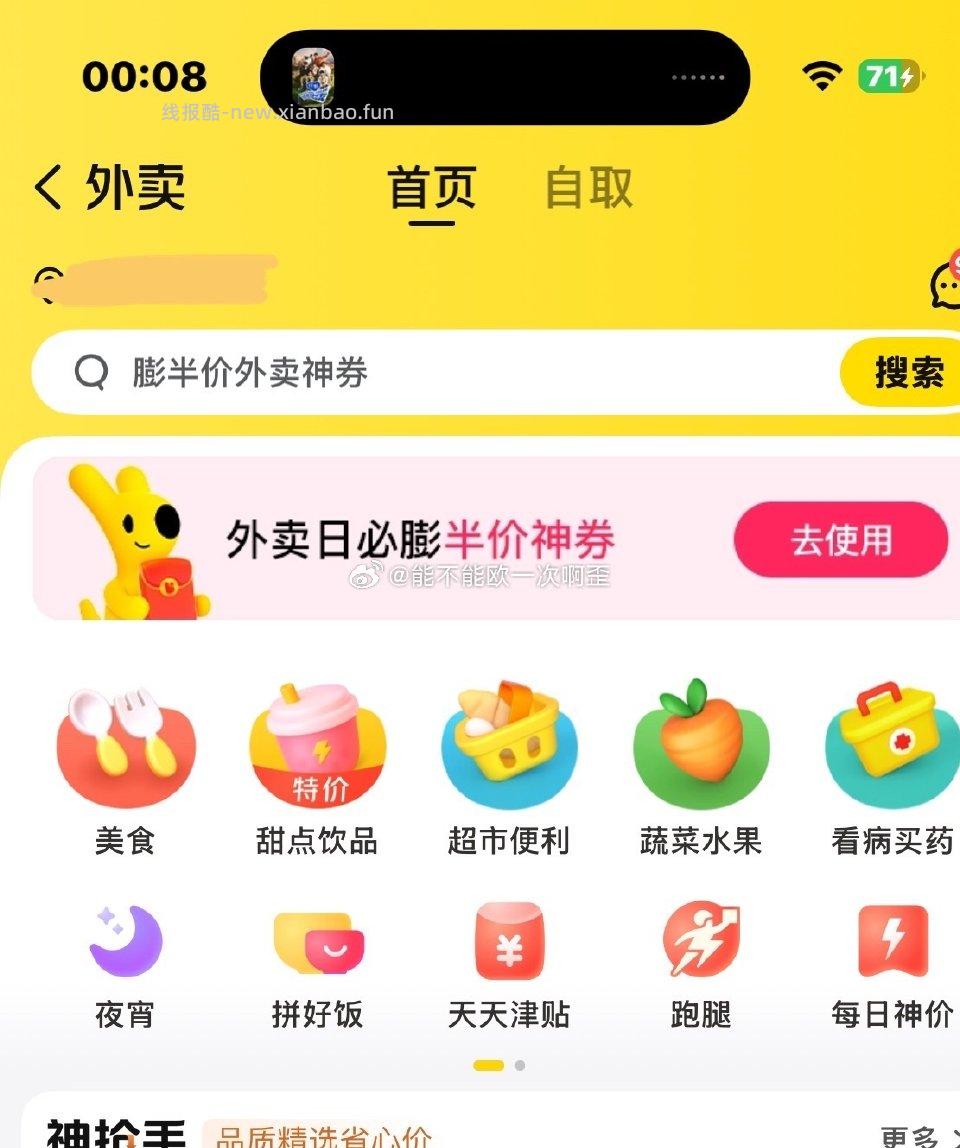The image size is (960, 1148).
Task: Tap the carousel page indicator dot
Action: (487, 1066)
